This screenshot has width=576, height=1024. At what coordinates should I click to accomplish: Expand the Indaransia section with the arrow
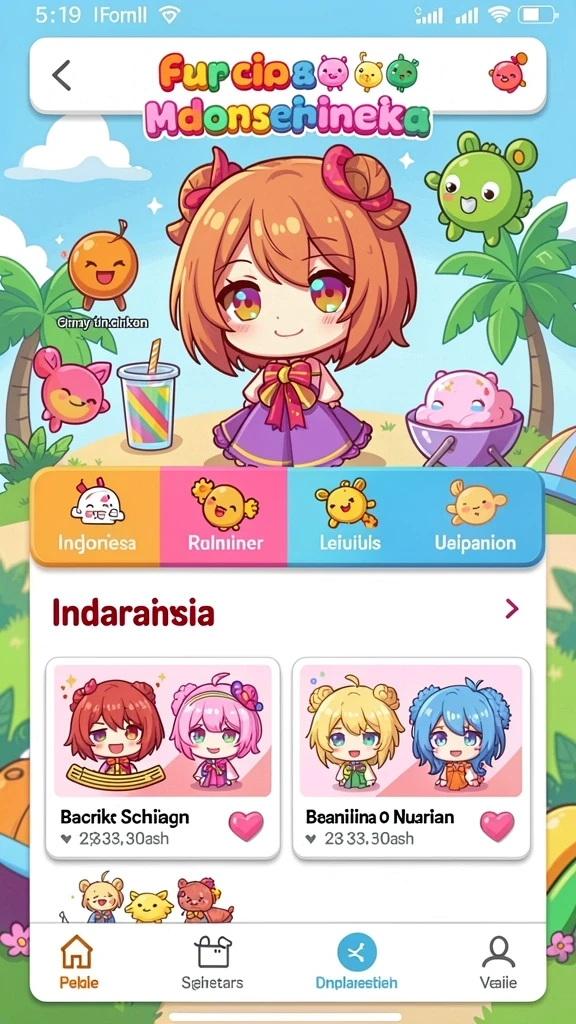tap(512, 609)
